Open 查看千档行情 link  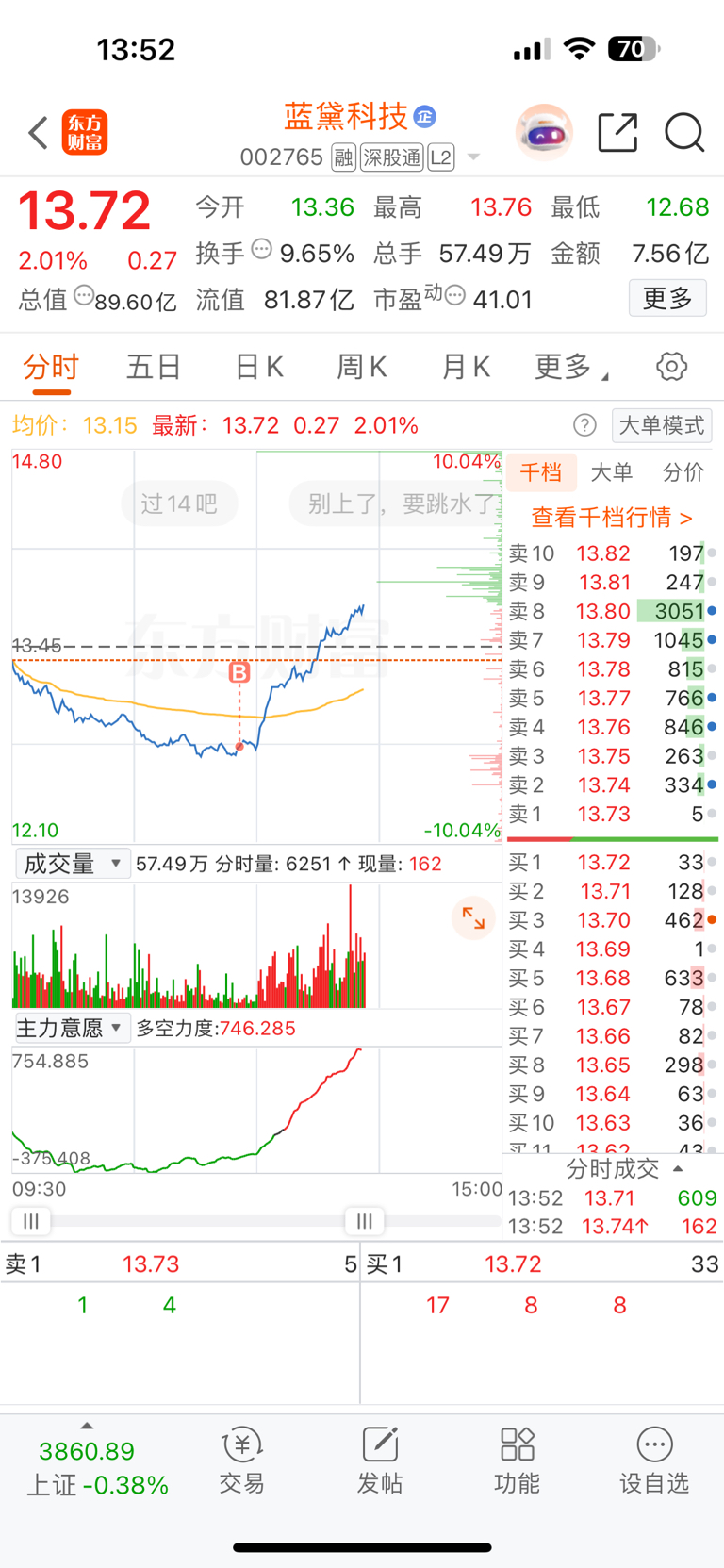[x=612, y=518]
